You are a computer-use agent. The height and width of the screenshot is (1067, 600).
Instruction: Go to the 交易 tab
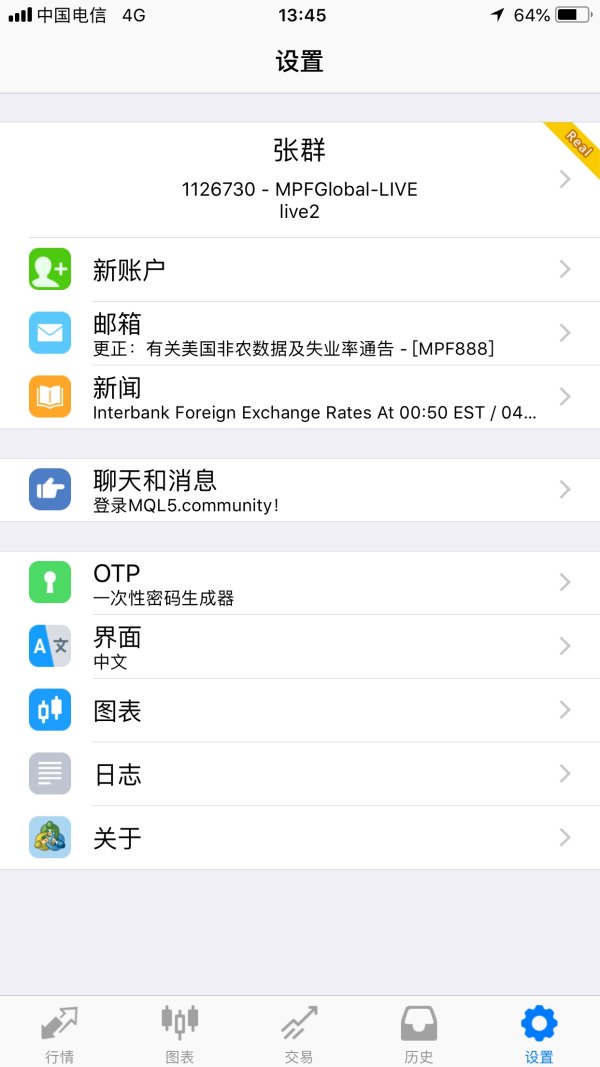click(x=299, y=1032)
